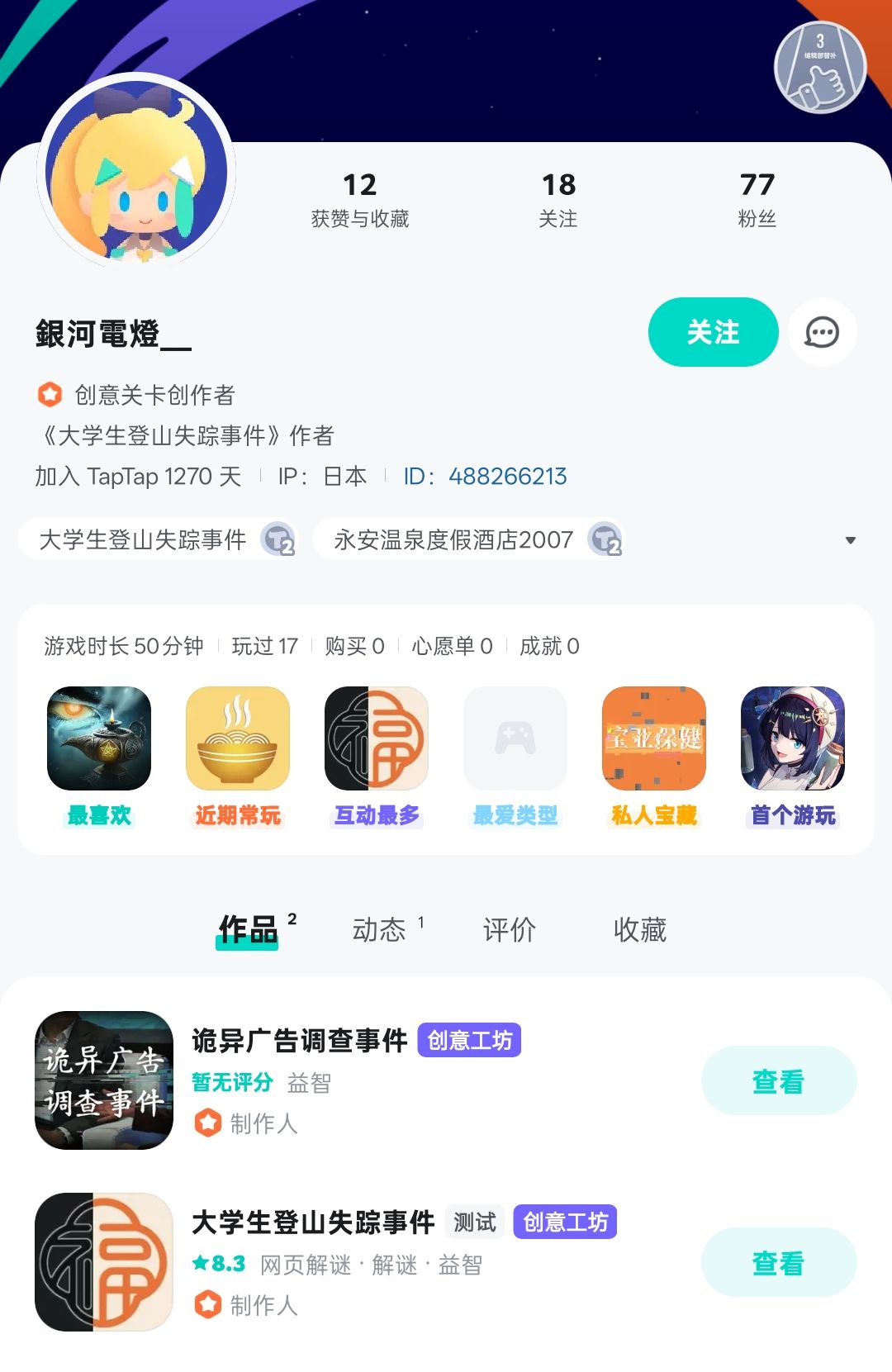892x1372 pixels.
Task: Open the 最爱类型 gamepad icon
Action: (x=515, y=739)
